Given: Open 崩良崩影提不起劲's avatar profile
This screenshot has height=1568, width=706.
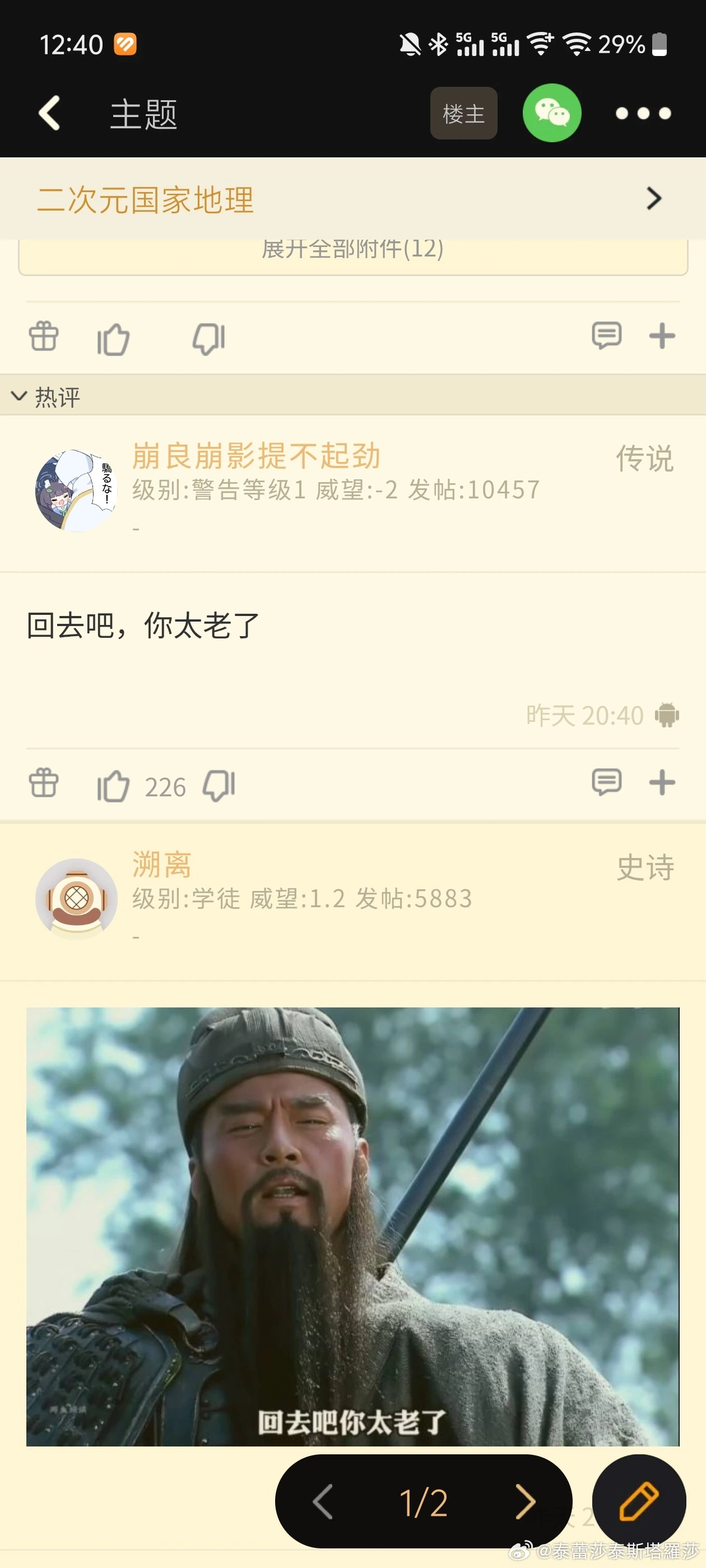Looking at the screenshot, I should [x=76, y=491].
